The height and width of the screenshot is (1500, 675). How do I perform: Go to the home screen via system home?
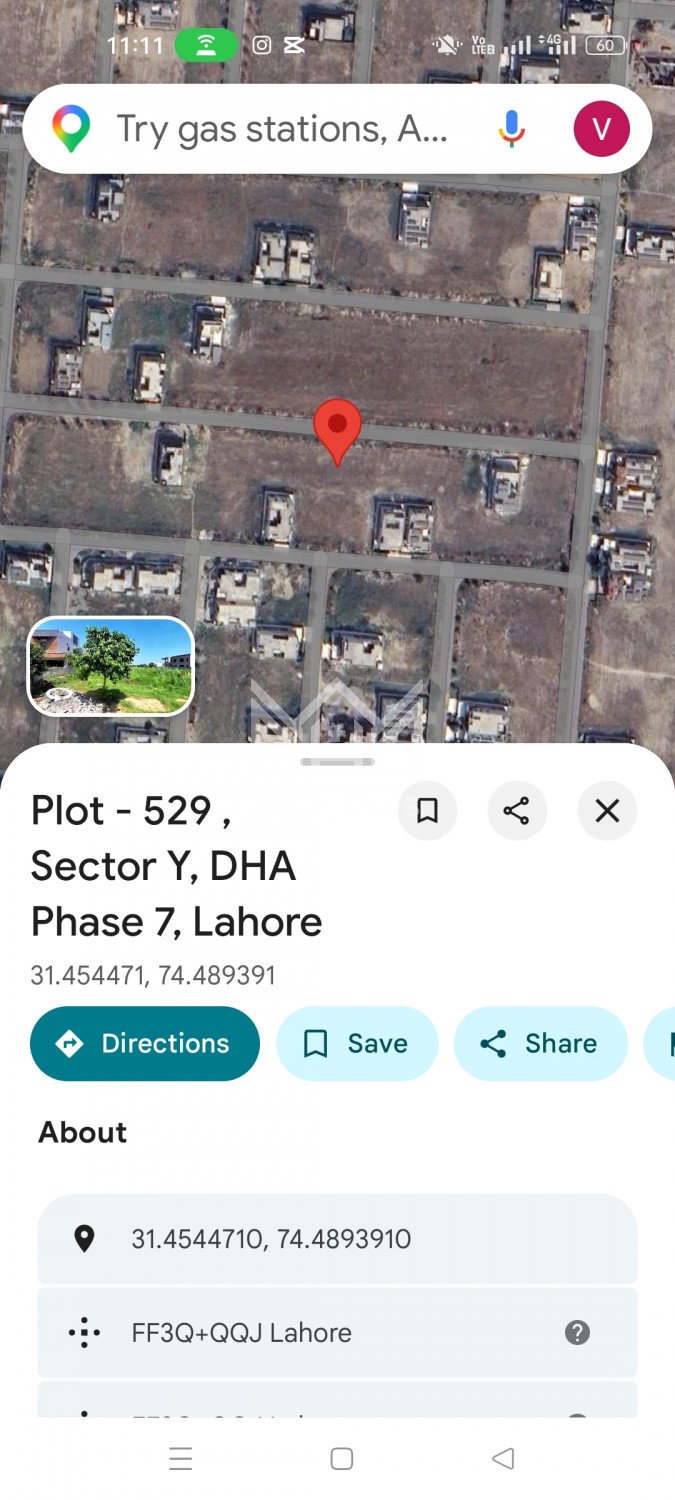coord(341,1459)
